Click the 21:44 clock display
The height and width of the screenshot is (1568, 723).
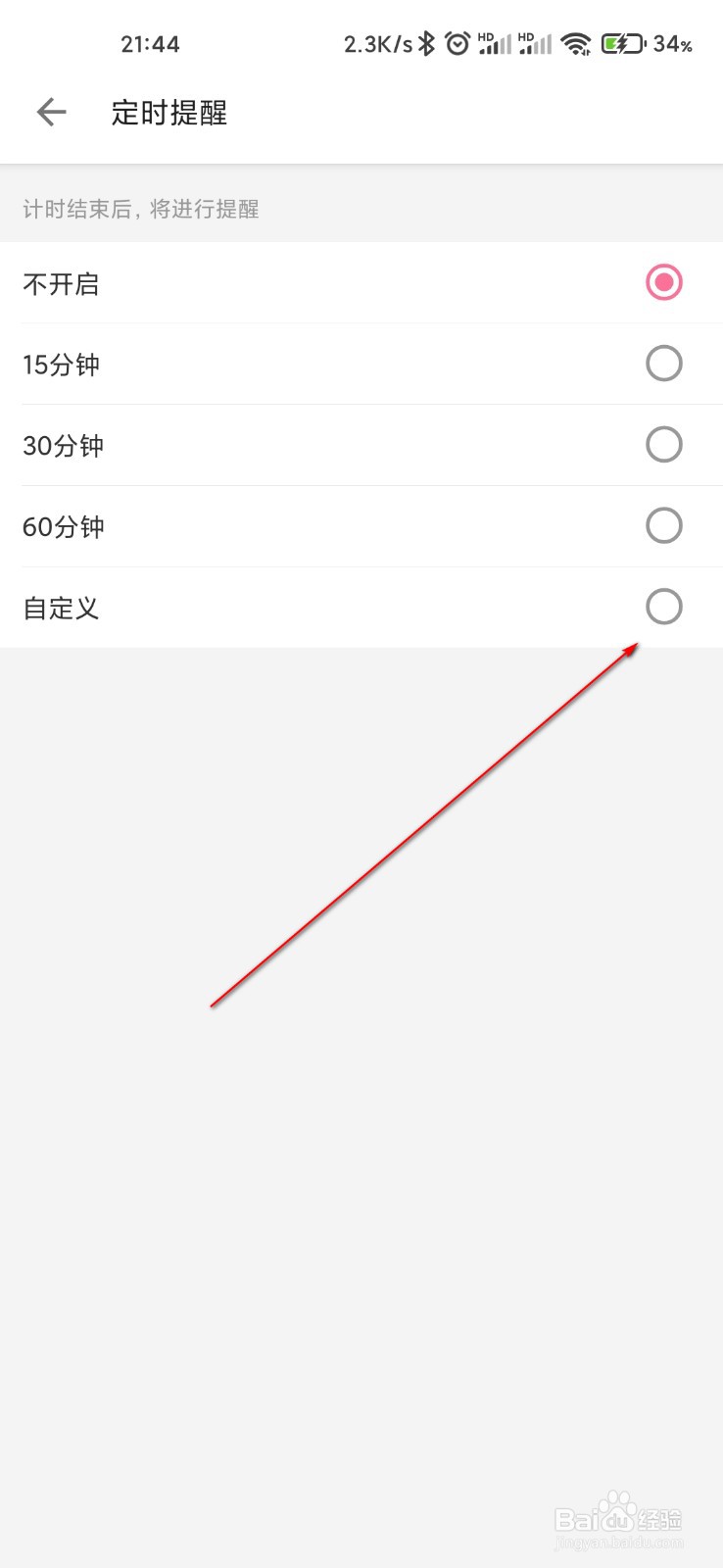(x=151, y=43)
